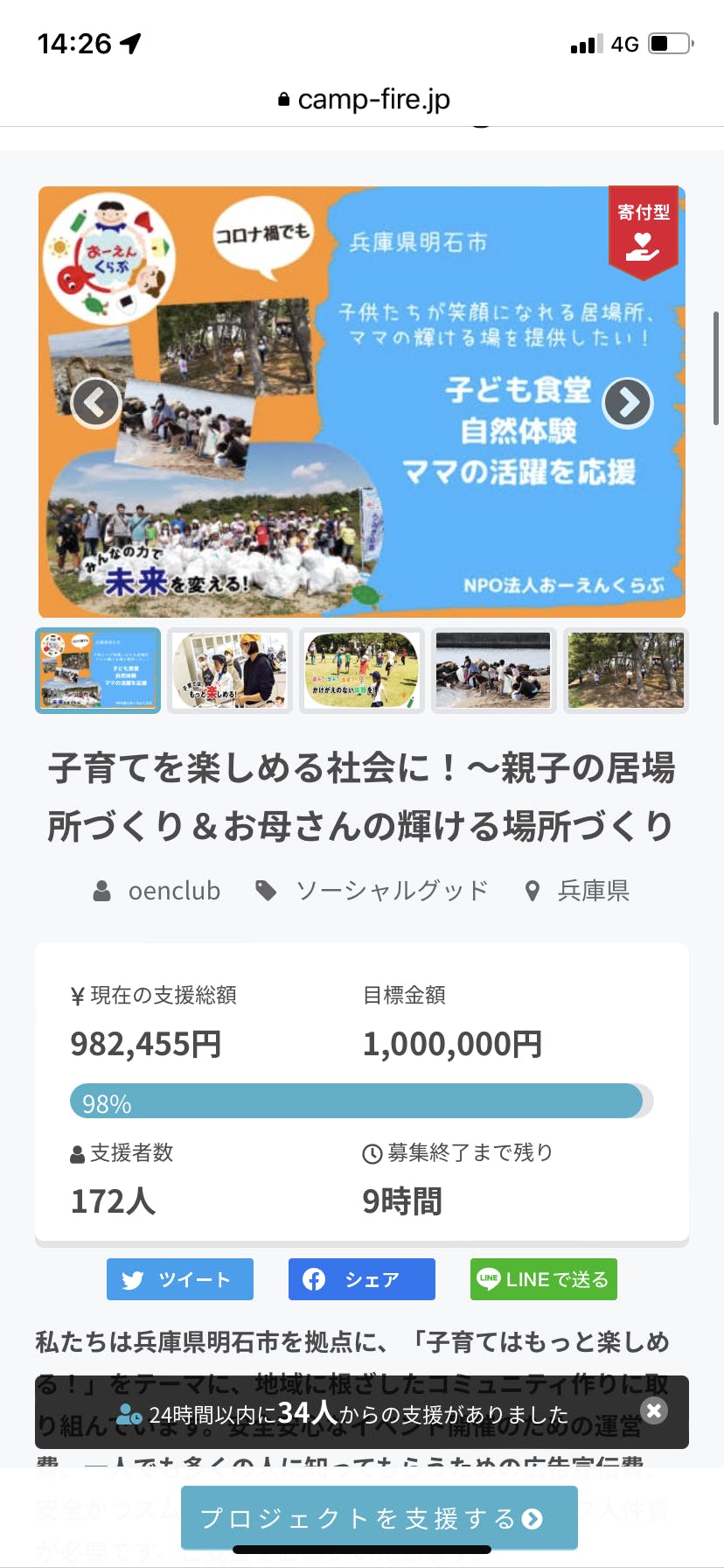The image size is (724, 1568).
Task: Select the third thumbnail with children on grass
Action: [362, 670]
